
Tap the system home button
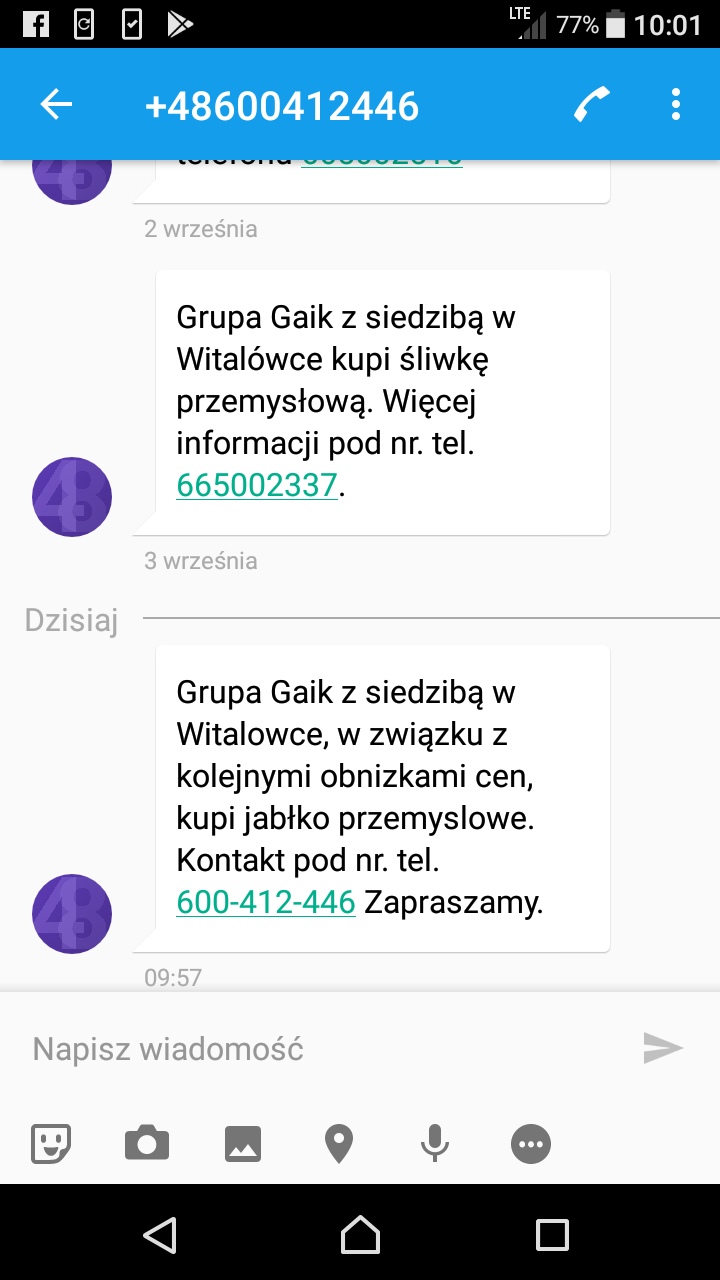(x=360, y=1235)
